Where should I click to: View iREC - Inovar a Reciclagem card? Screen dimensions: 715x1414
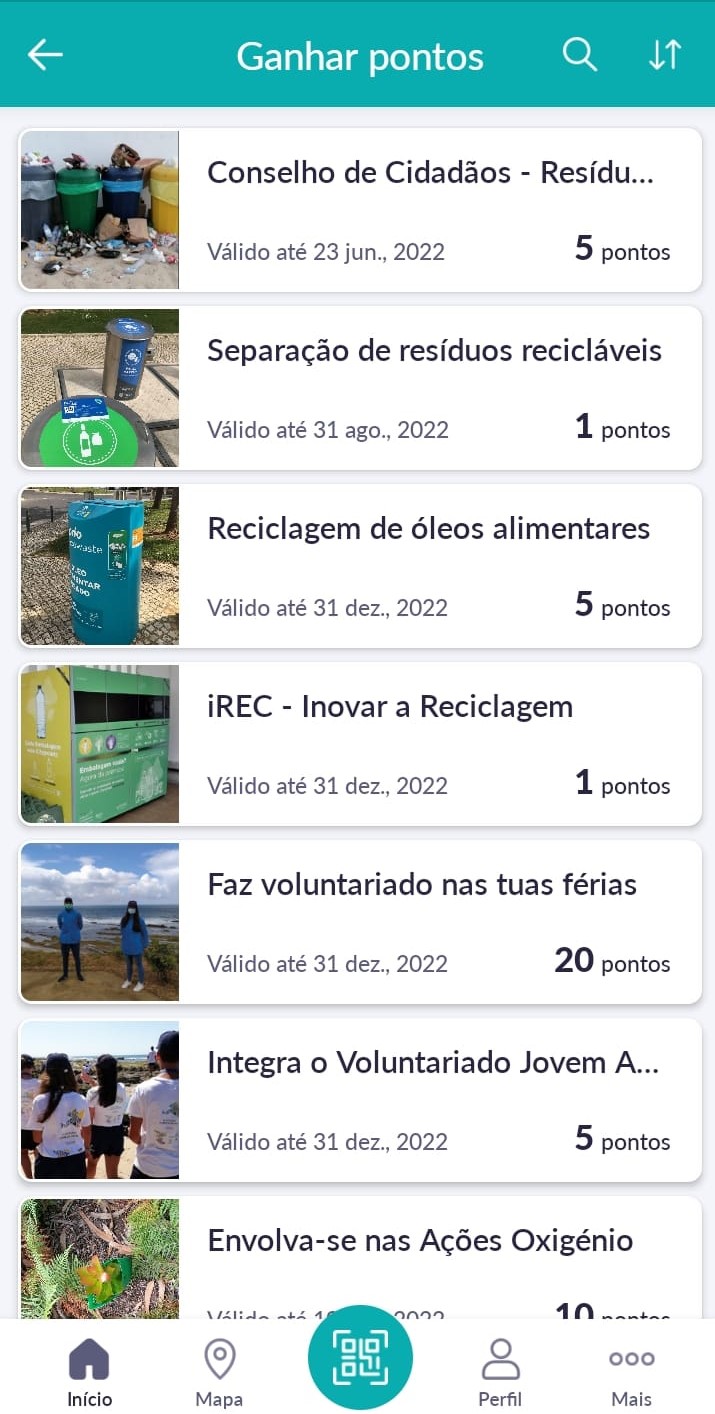click(360, 744)
